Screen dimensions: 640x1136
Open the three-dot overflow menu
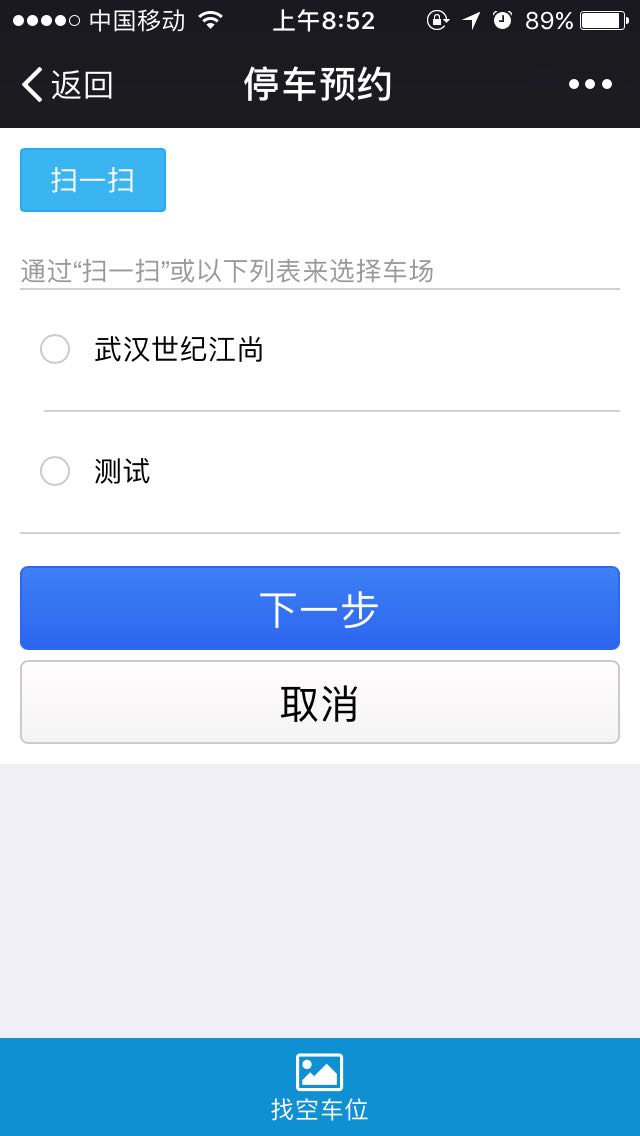[x=590, y=85]
